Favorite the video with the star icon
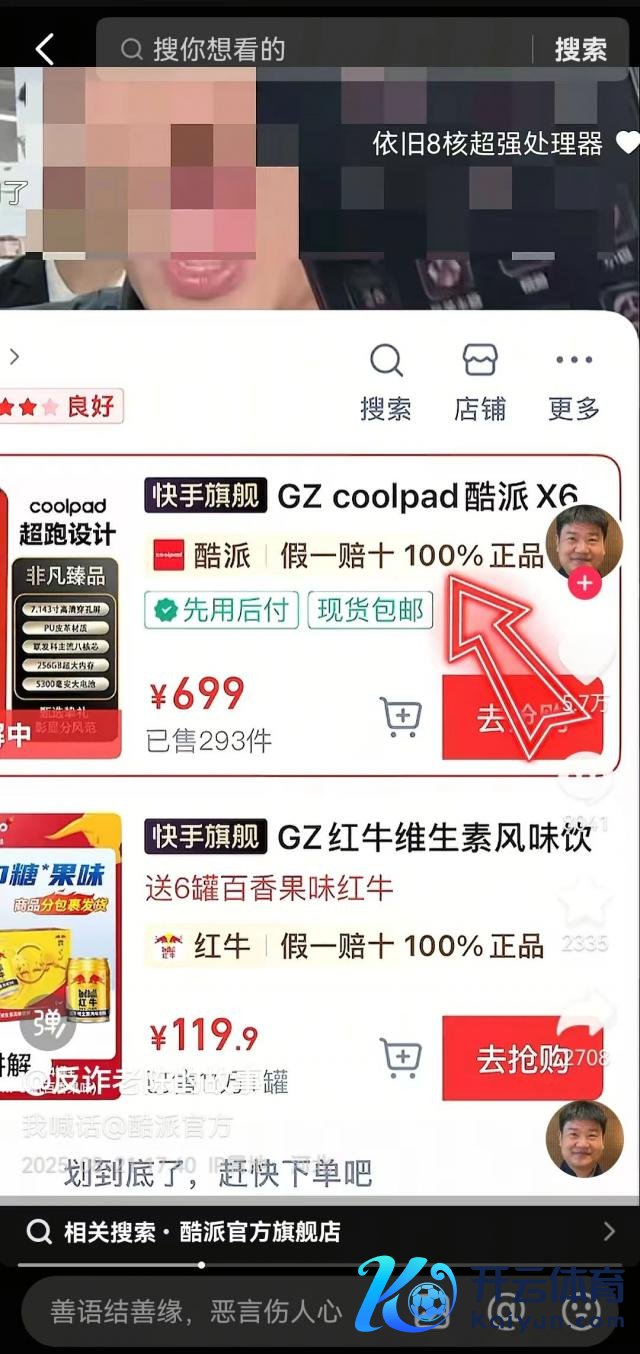Viewport: 640px width, 1354px height. click(584, 902)
